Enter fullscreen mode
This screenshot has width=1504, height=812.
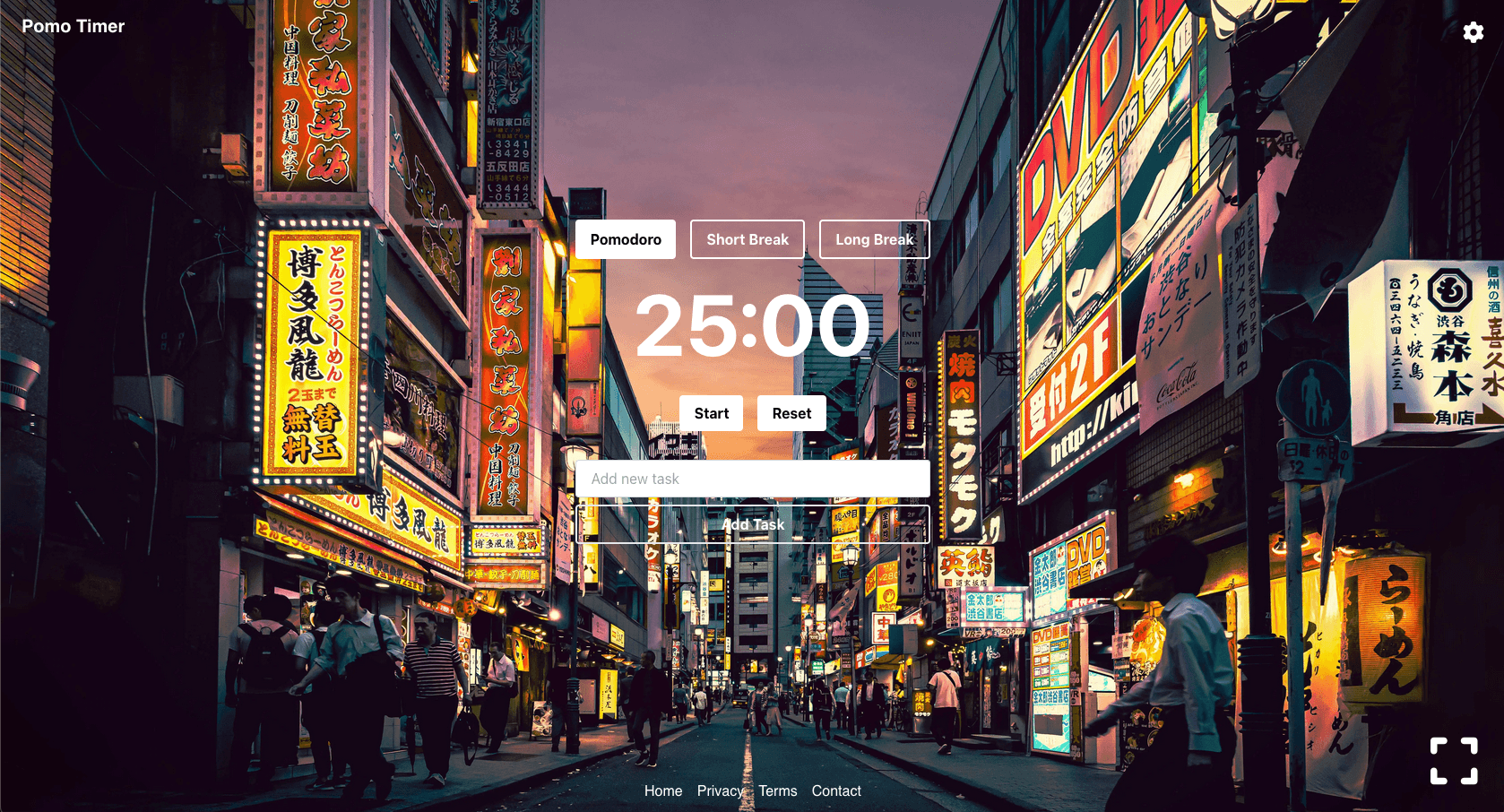click(x=1453, y=761)
